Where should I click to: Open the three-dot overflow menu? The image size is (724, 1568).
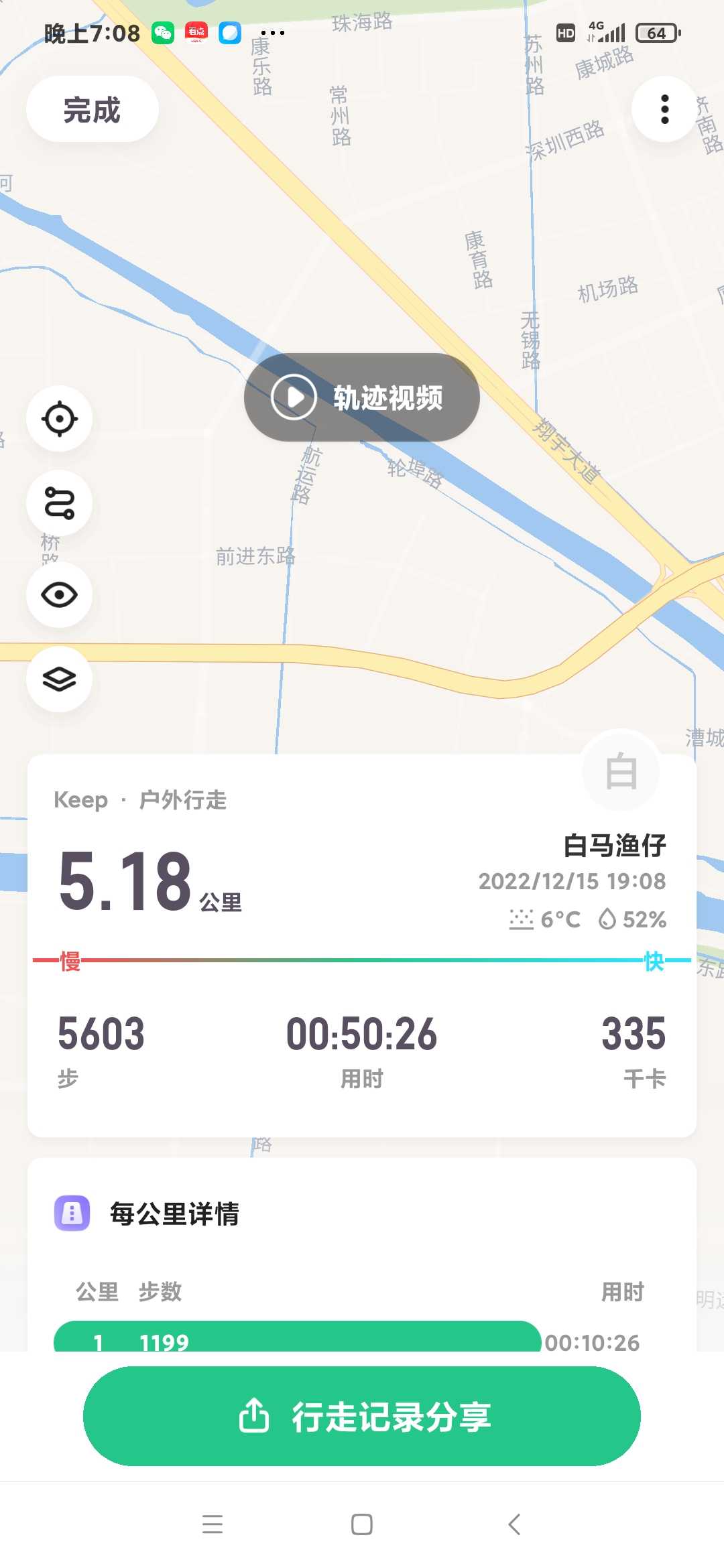click(x=664, y=109)
